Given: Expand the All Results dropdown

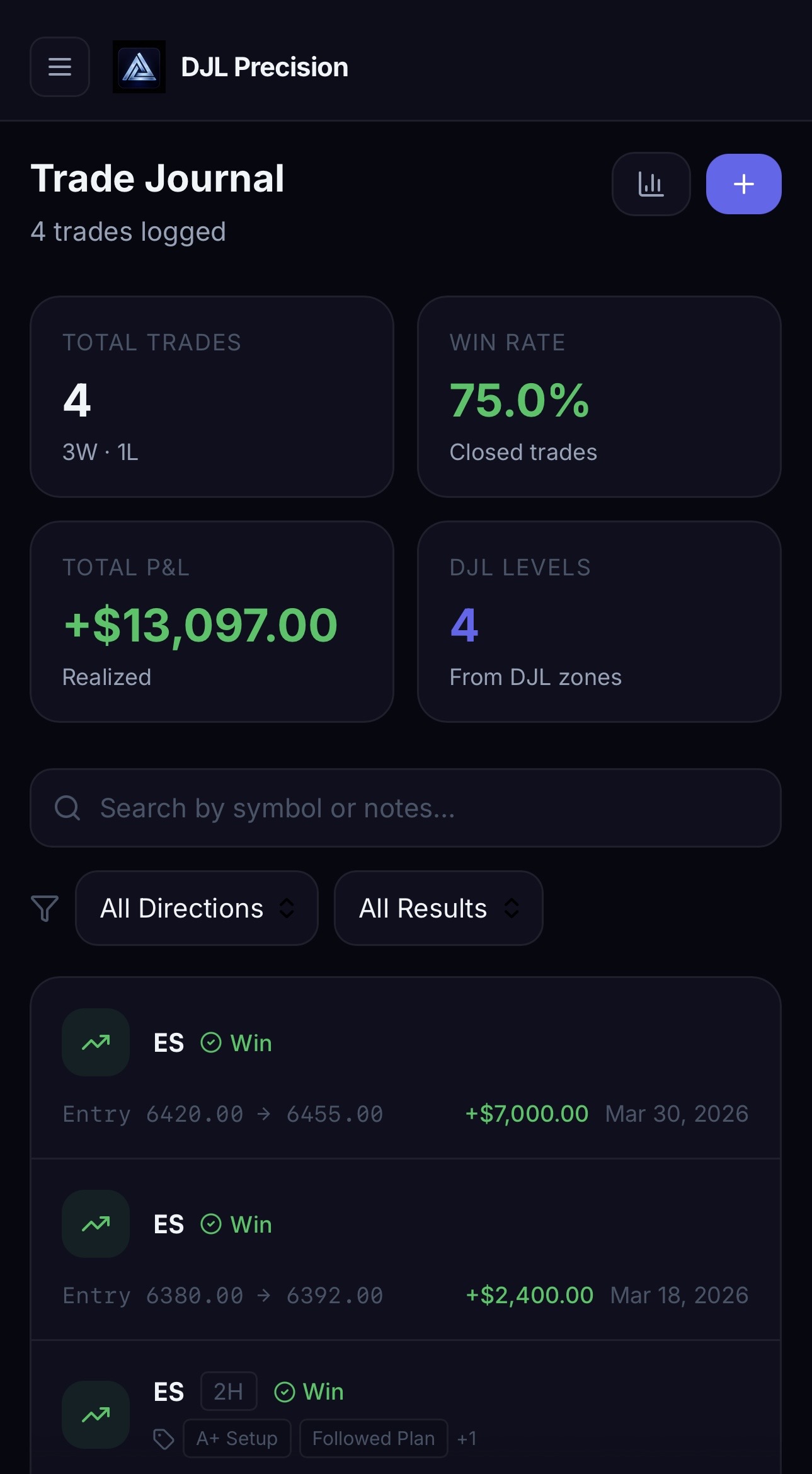Looking at the screenshot, I should tap(438, 908).
